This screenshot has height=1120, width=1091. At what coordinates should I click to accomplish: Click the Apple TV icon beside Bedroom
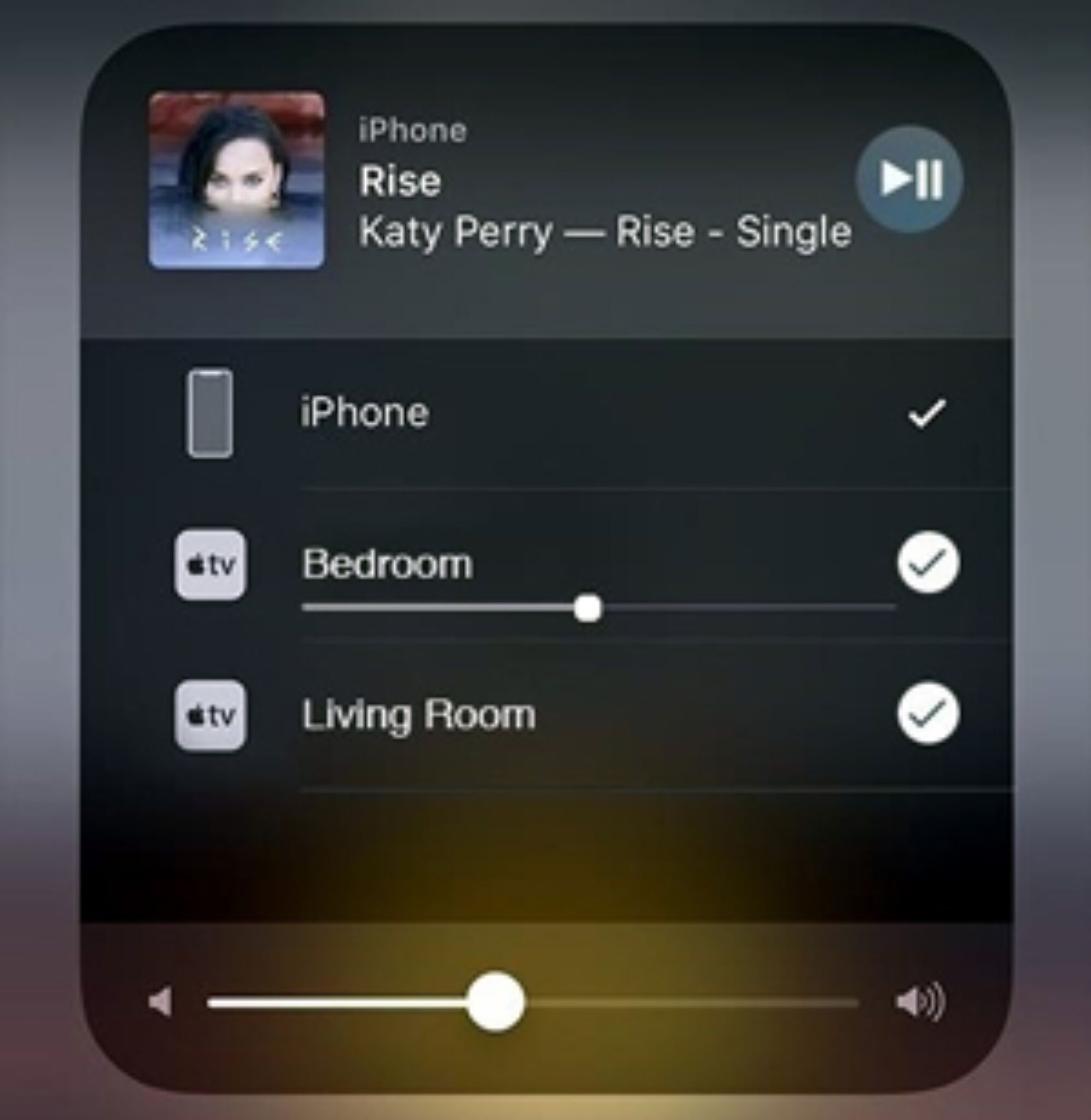coord(209,563)
